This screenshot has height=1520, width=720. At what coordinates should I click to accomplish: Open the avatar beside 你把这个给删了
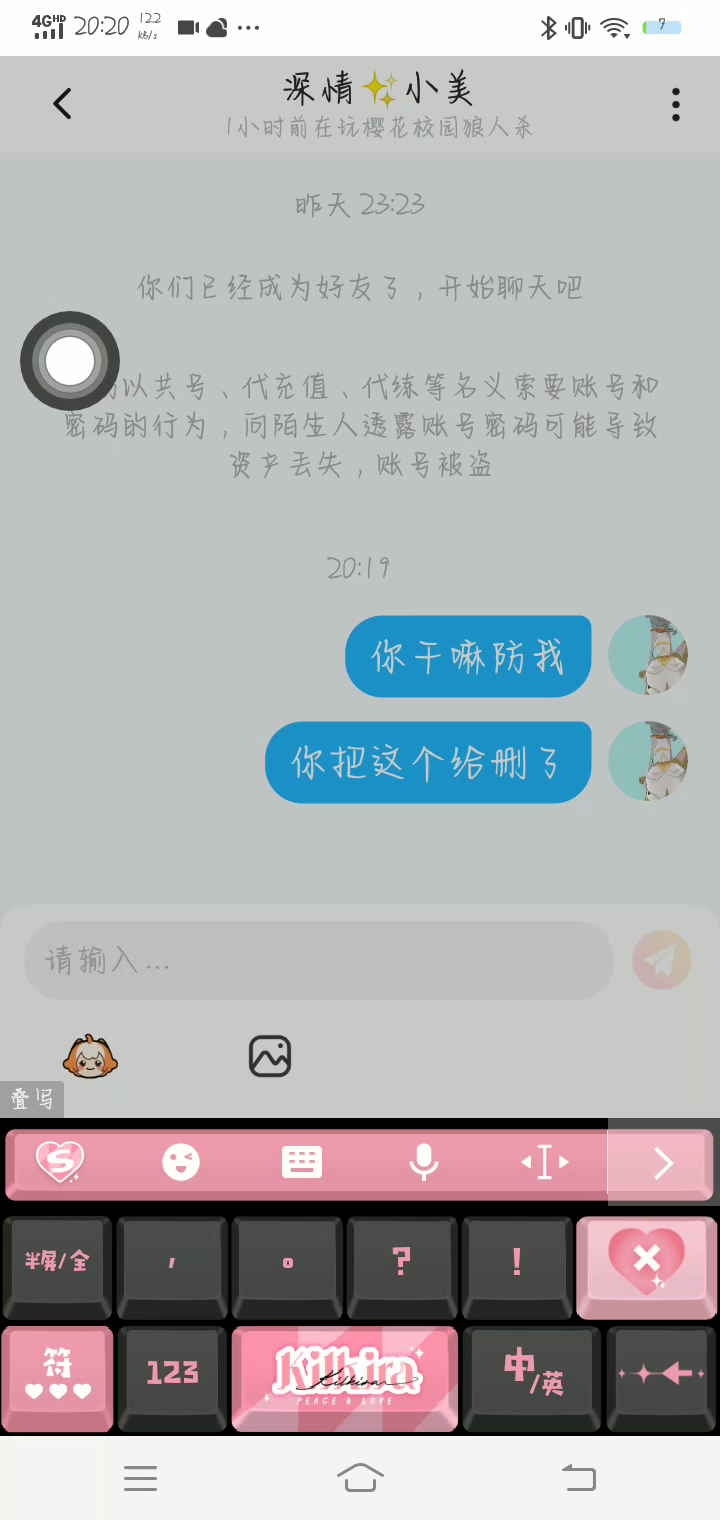point(648,761)
